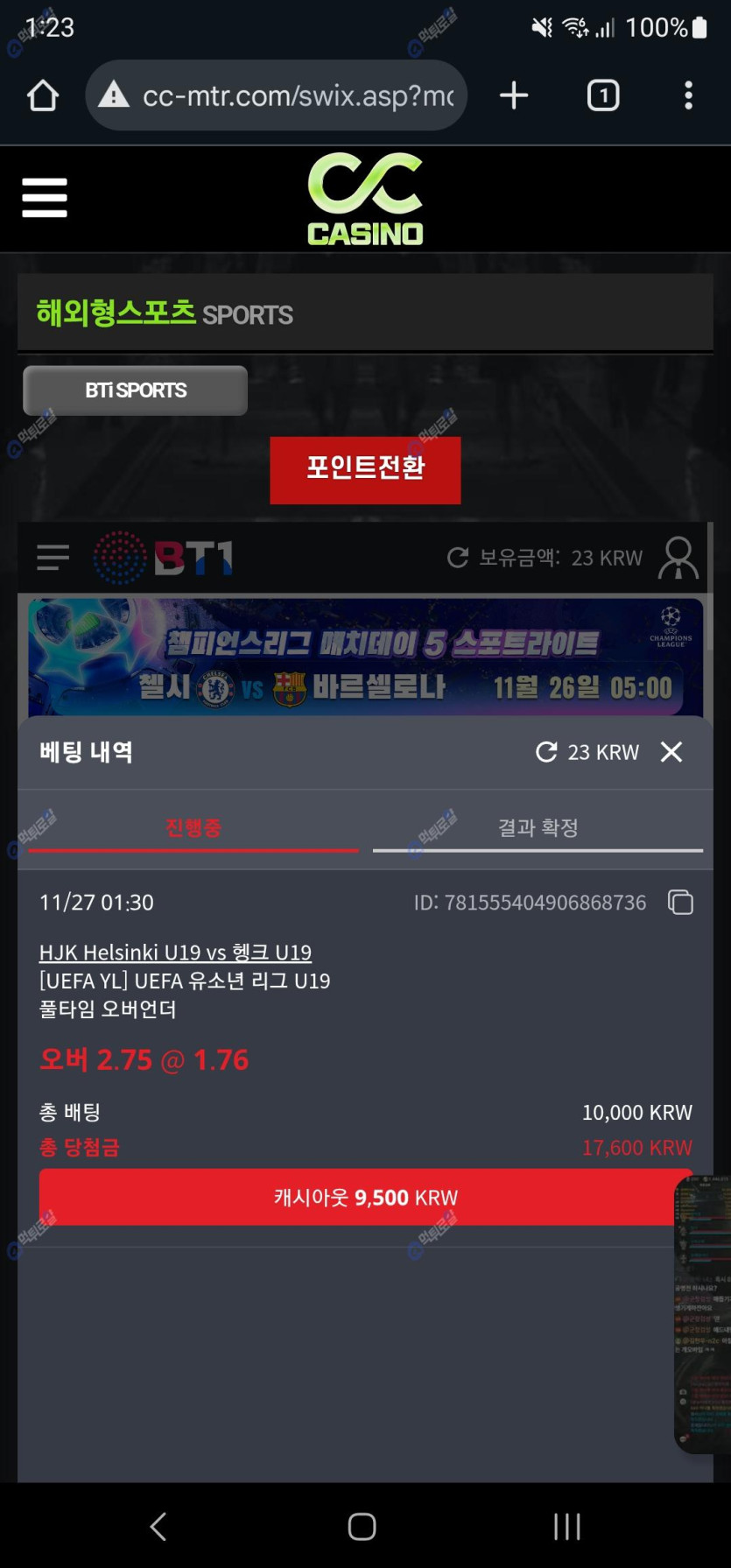731x1568 pixels.
Task: Go back with the system back button
Action: 158,1527
